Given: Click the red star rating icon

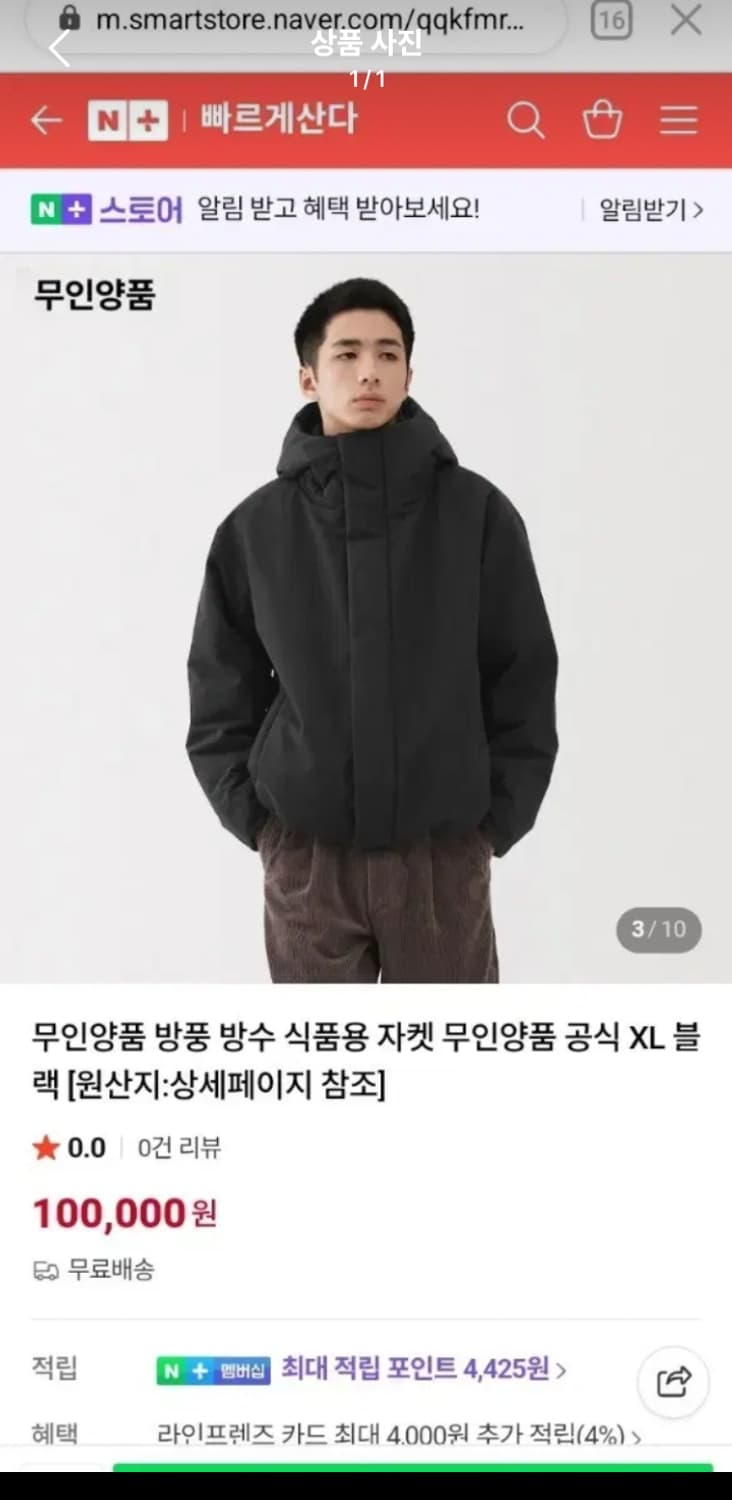Looking at the screenshot, I should point(44,1148).
